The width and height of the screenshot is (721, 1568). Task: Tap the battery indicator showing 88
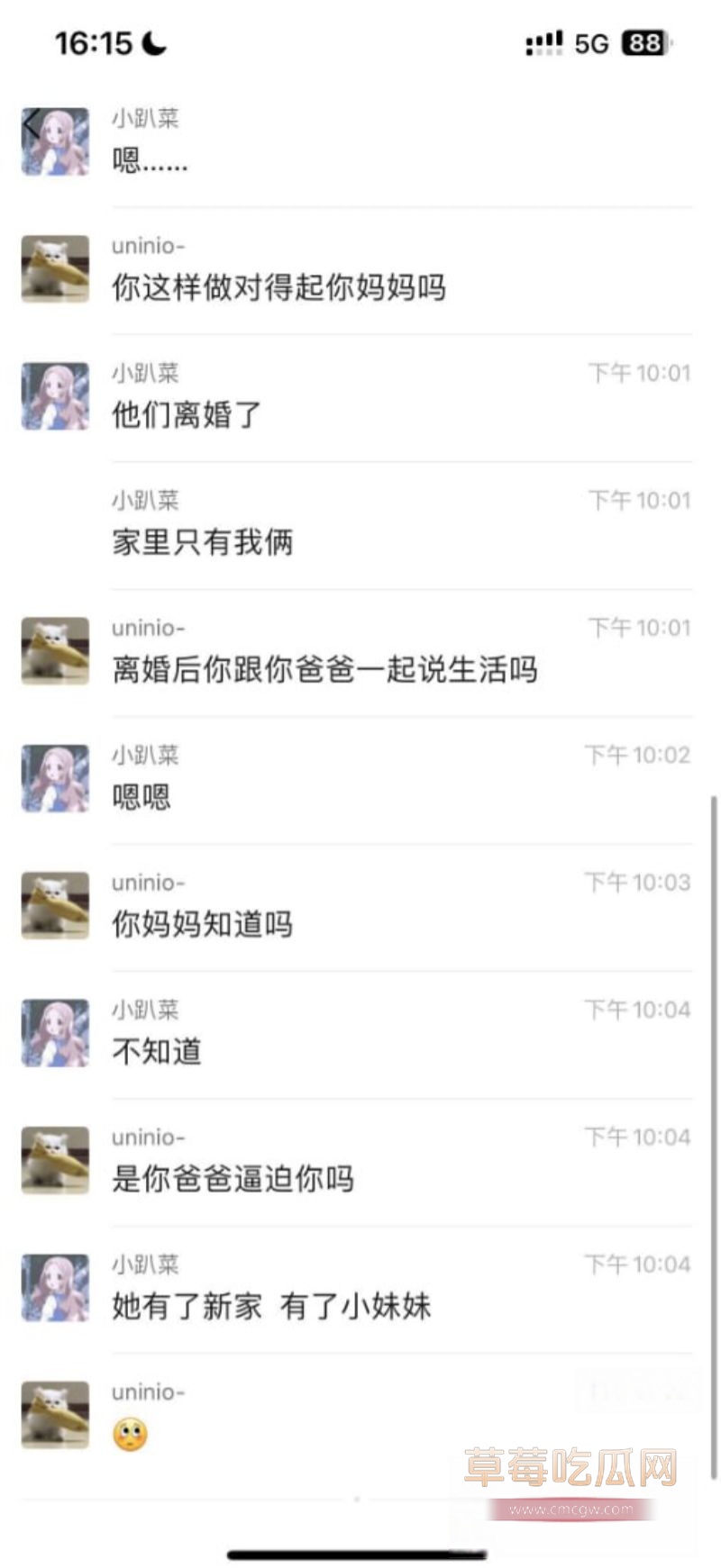[646, 41]
